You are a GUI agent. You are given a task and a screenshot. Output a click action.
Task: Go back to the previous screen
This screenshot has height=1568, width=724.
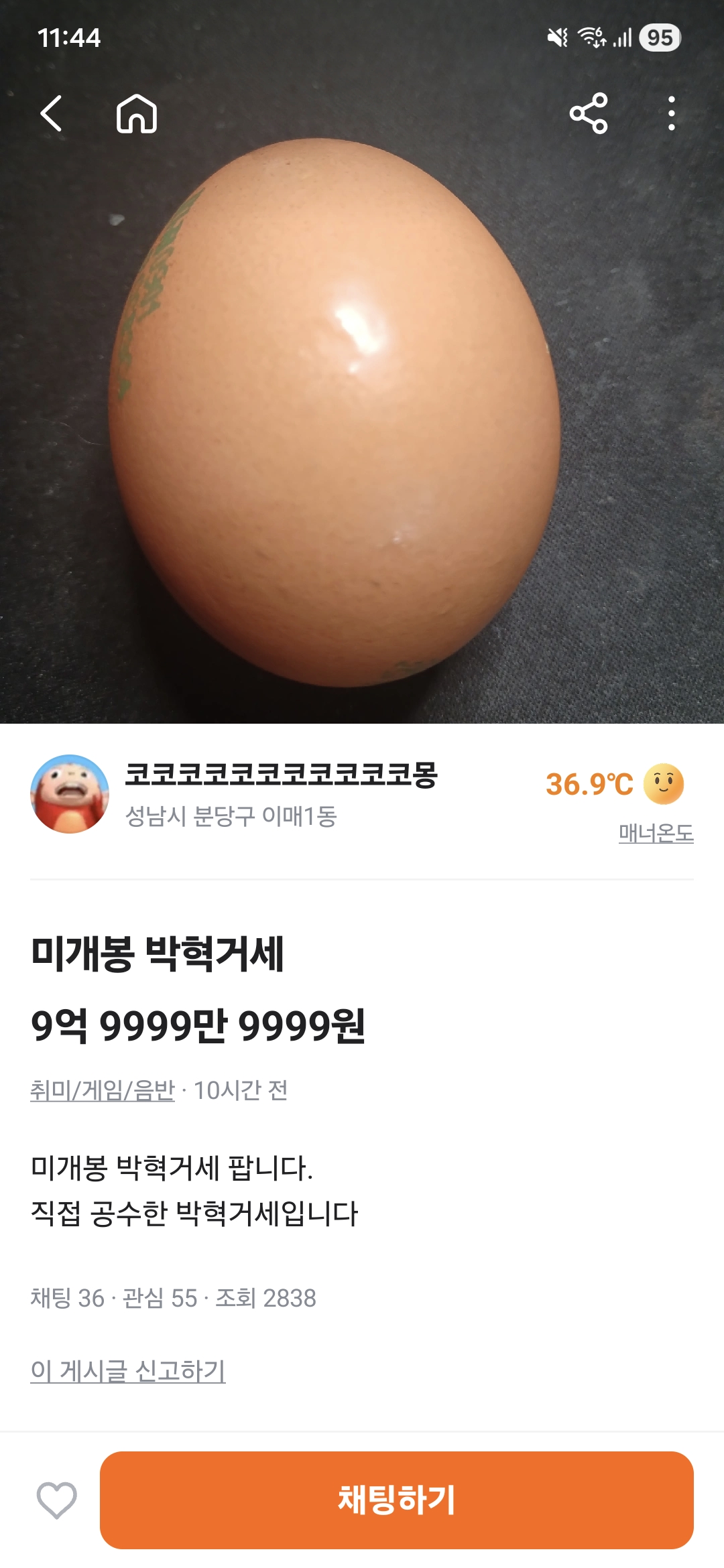(52, 113)
